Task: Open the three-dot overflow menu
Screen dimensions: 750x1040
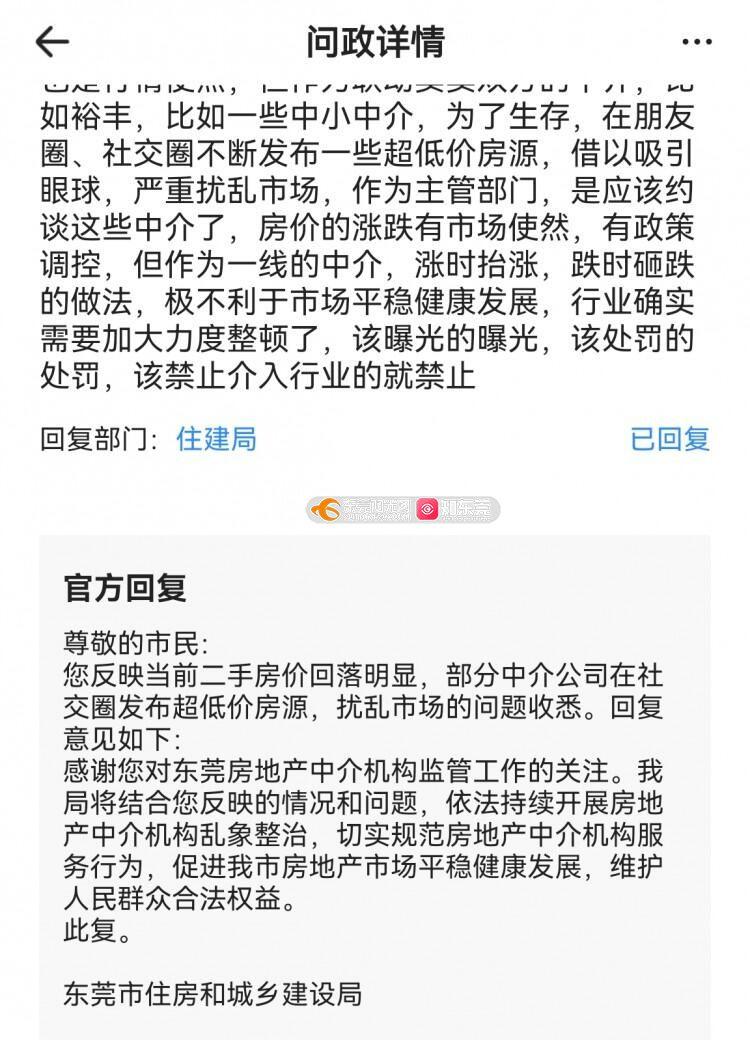Action: coord(697,42)
